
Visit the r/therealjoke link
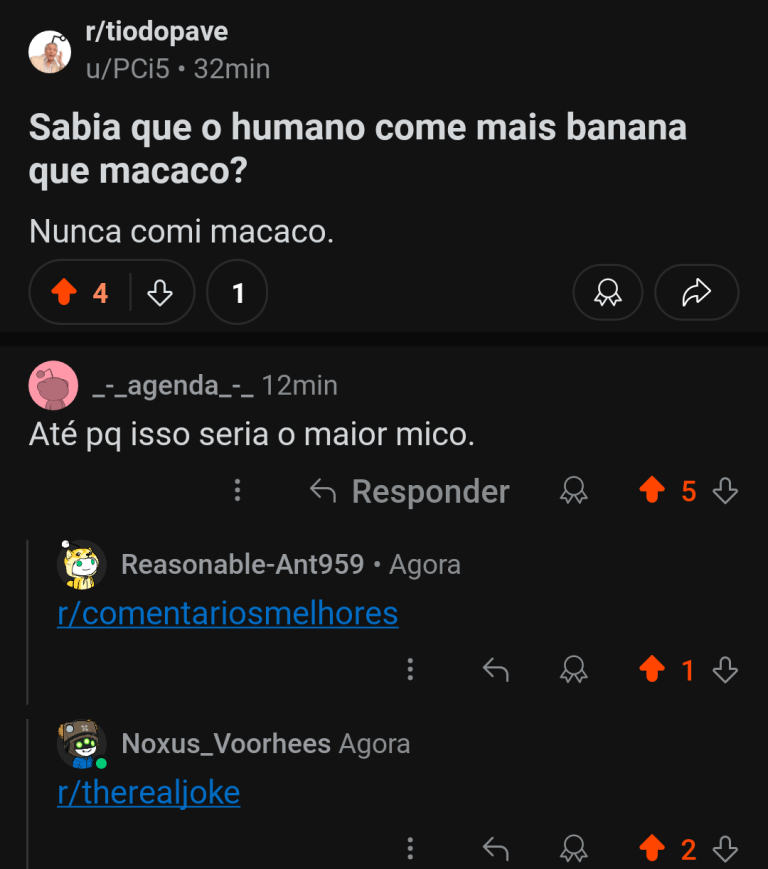148,793
